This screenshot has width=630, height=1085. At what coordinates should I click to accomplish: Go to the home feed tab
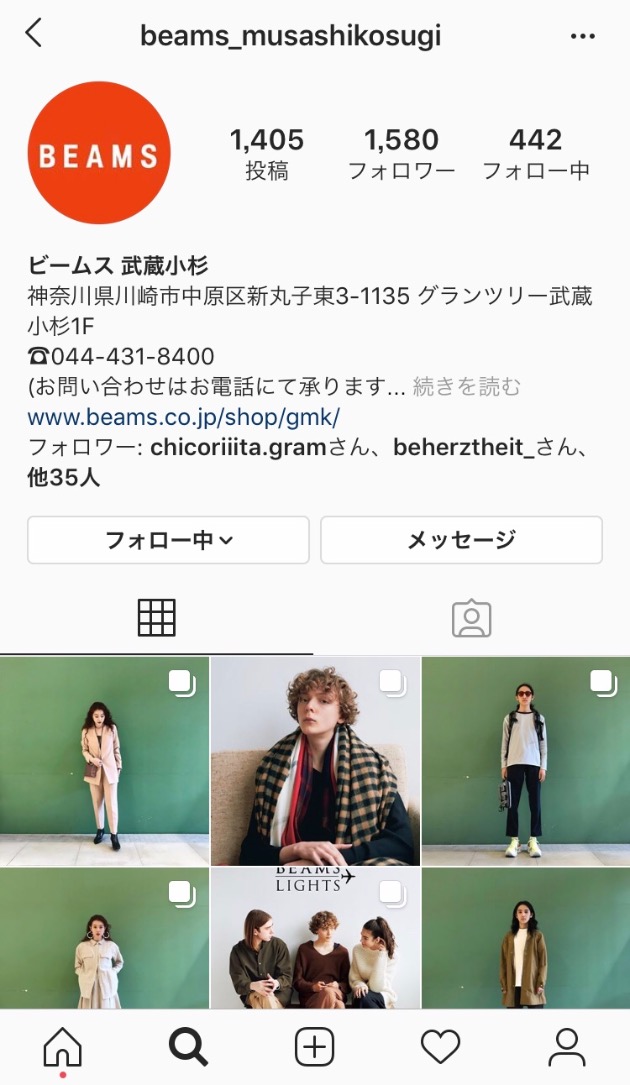click(x=62, y=1047)
